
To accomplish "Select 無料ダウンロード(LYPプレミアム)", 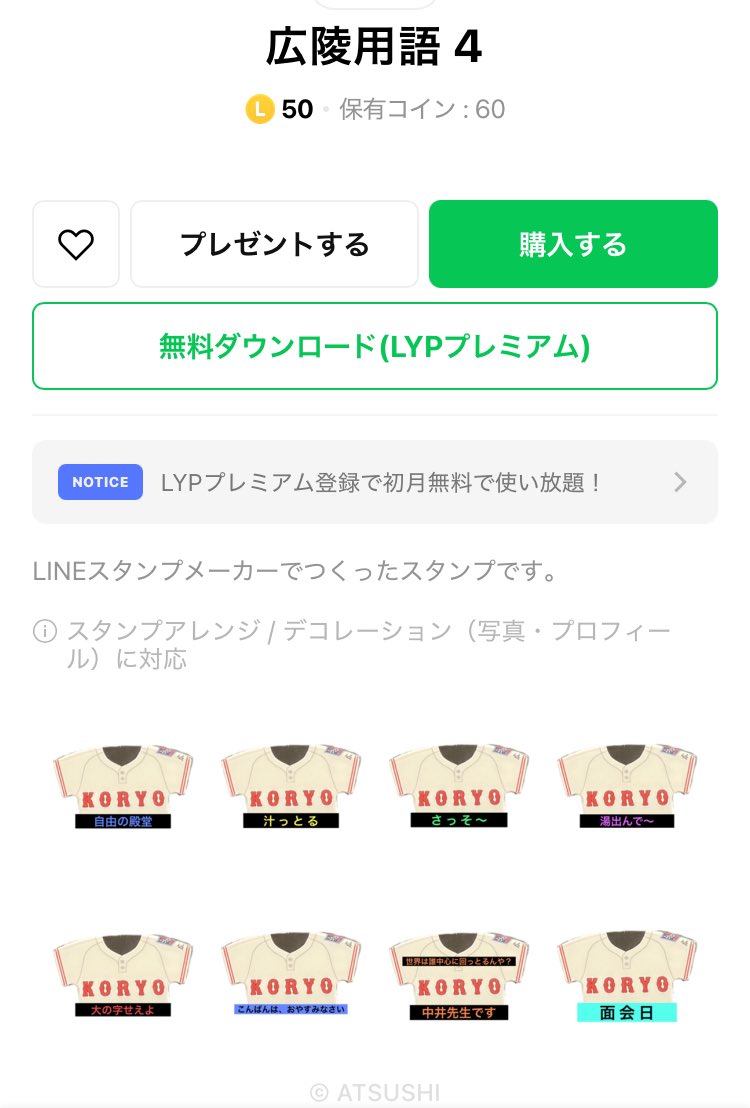I will tap(375, 346).
